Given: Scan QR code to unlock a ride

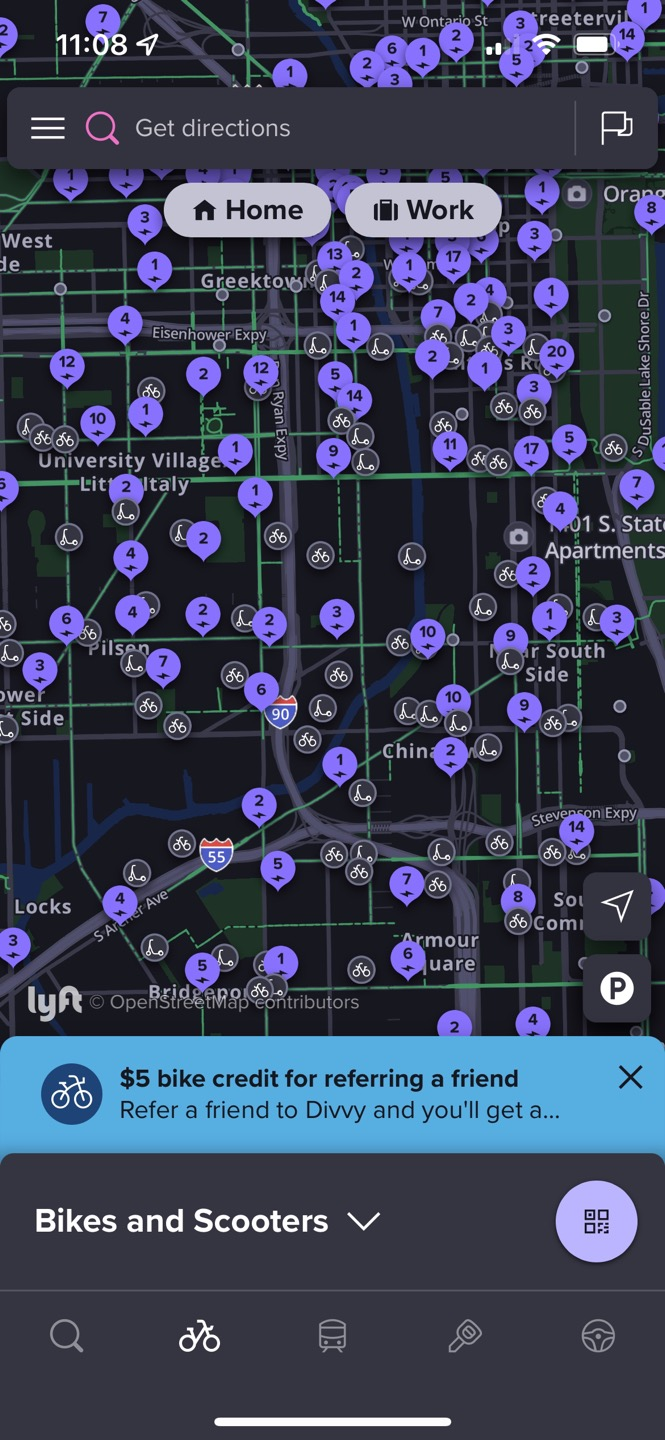Looking at the screenshot, I should [x=596, y=1221].
